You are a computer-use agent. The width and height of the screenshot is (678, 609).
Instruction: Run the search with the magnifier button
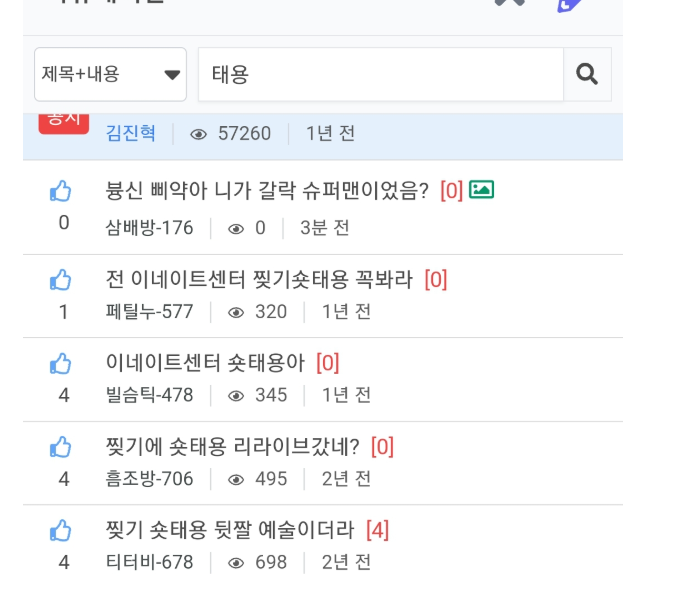point(587,74)
